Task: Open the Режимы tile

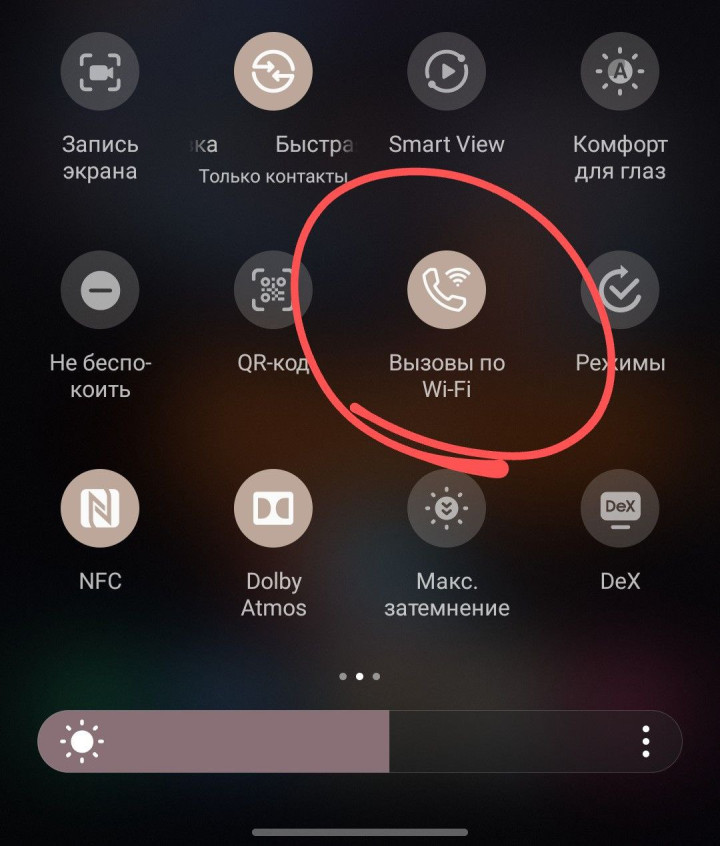Action: coord(620,290)
